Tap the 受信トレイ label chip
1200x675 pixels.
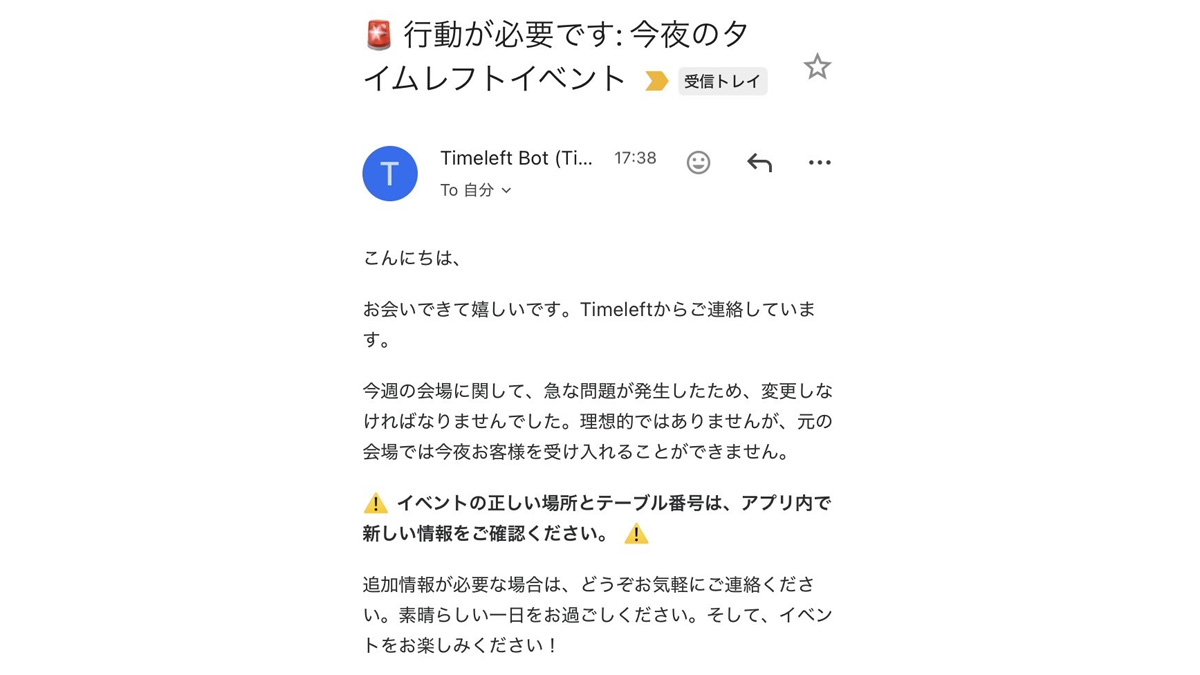click(x=722, y=81)
